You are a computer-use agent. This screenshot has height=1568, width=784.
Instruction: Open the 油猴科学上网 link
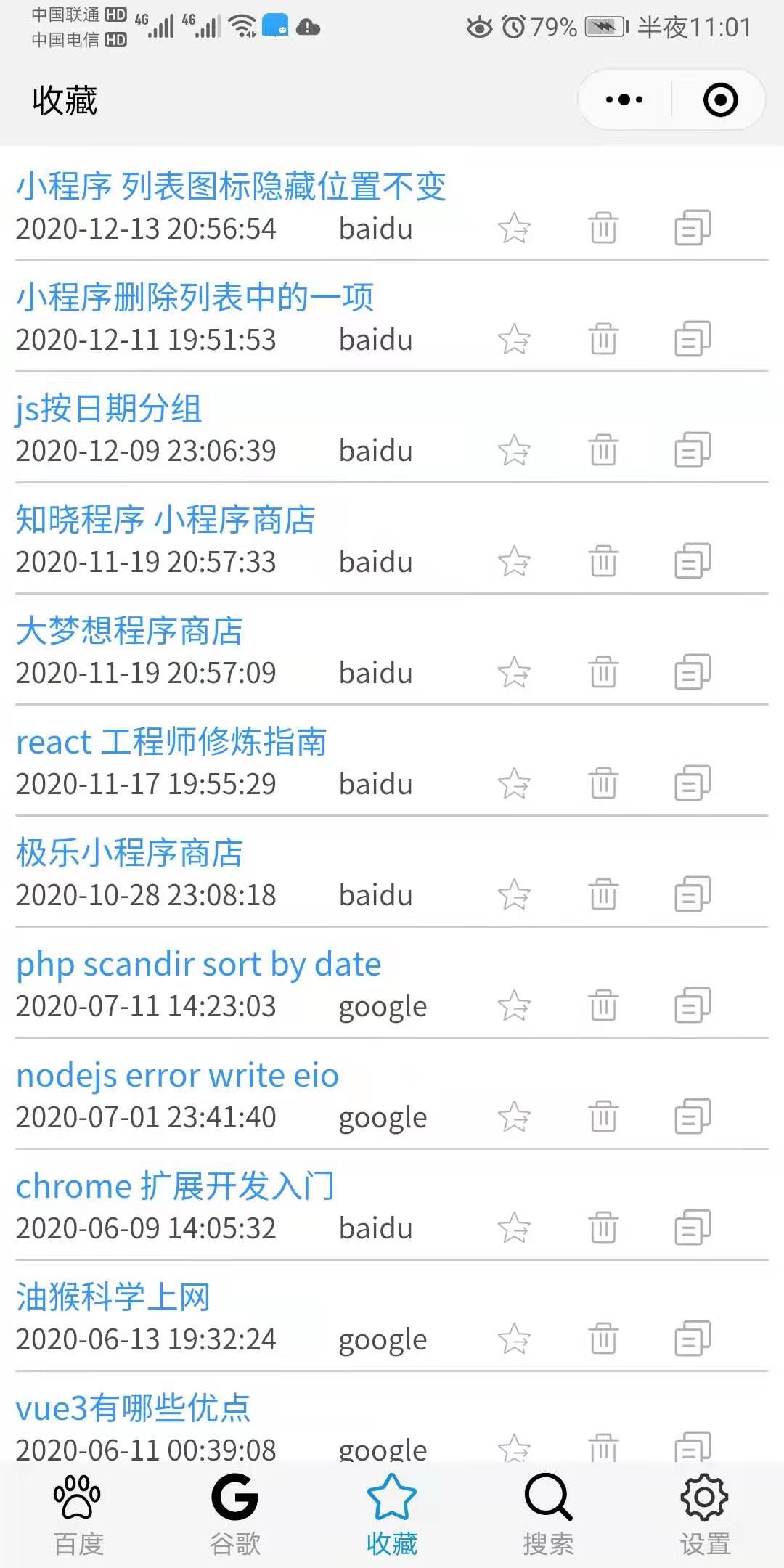pyautogui.click(x=113, y=1297)
